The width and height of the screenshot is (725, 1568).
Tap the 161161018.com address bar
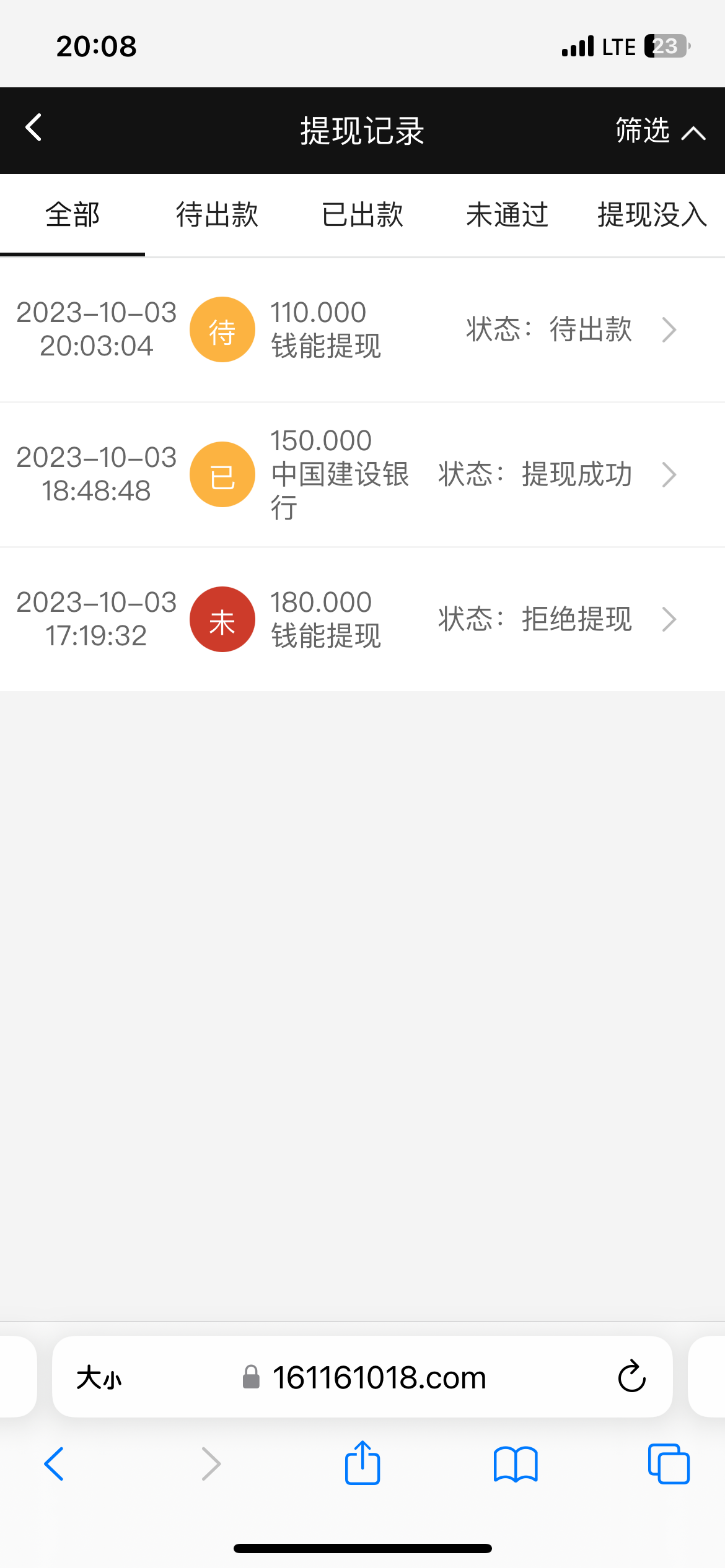point(379,1376)
